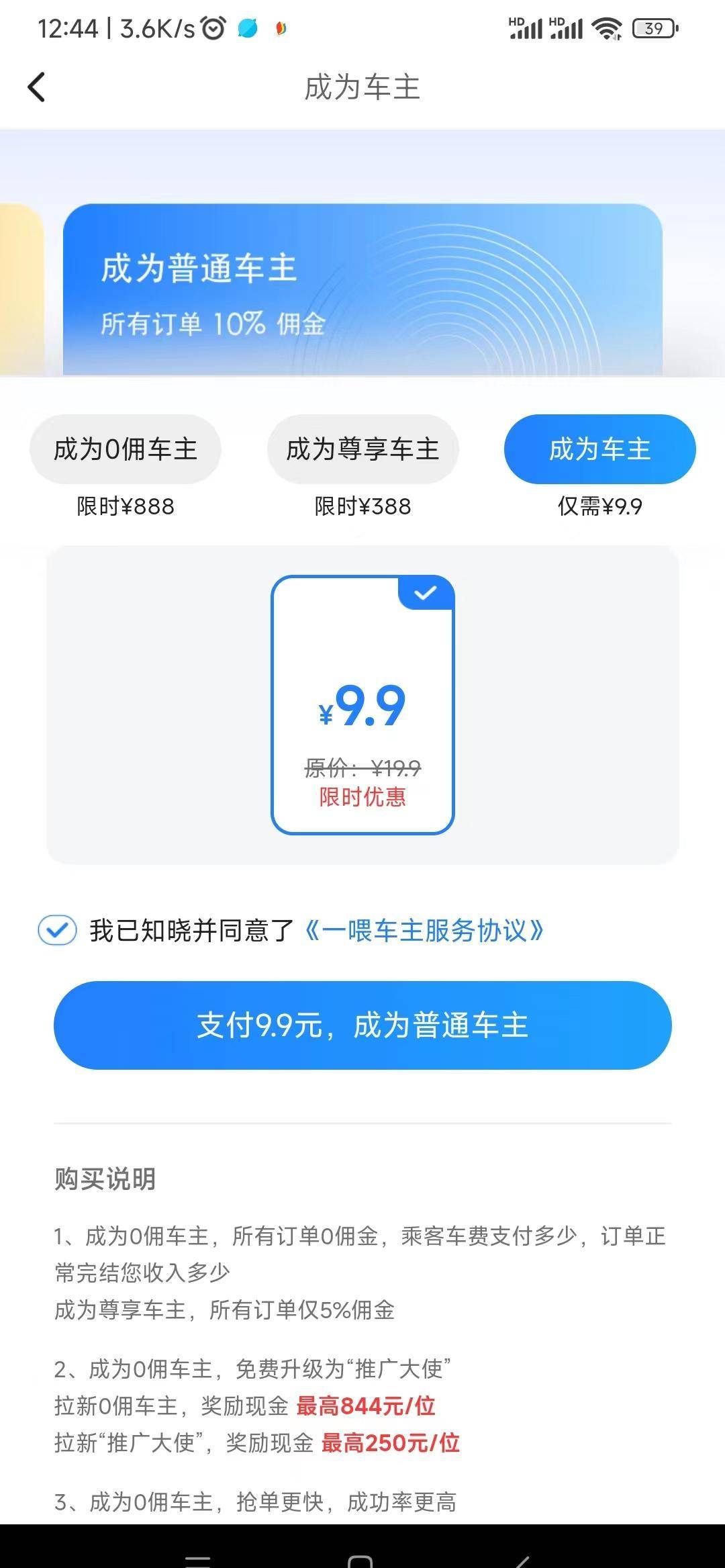This screenshot has width=725, height=1568.
Task: Select the 成为车主 blue pill option
Action: click(x=600, y=449)
